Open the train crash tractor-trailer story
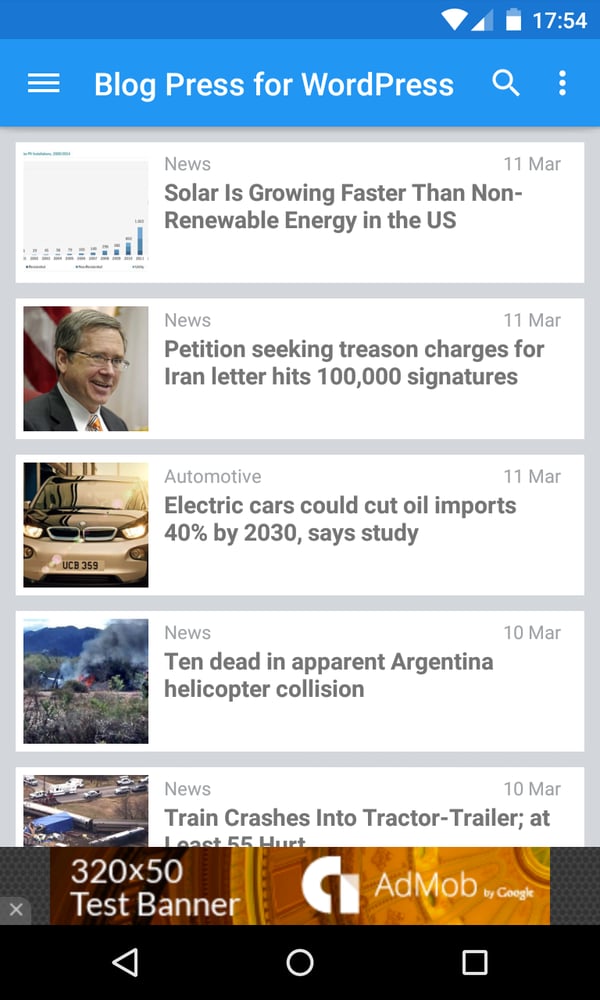Image resolution: width=600 pixels, height=1000 pixels. click(x=356, y=817)
